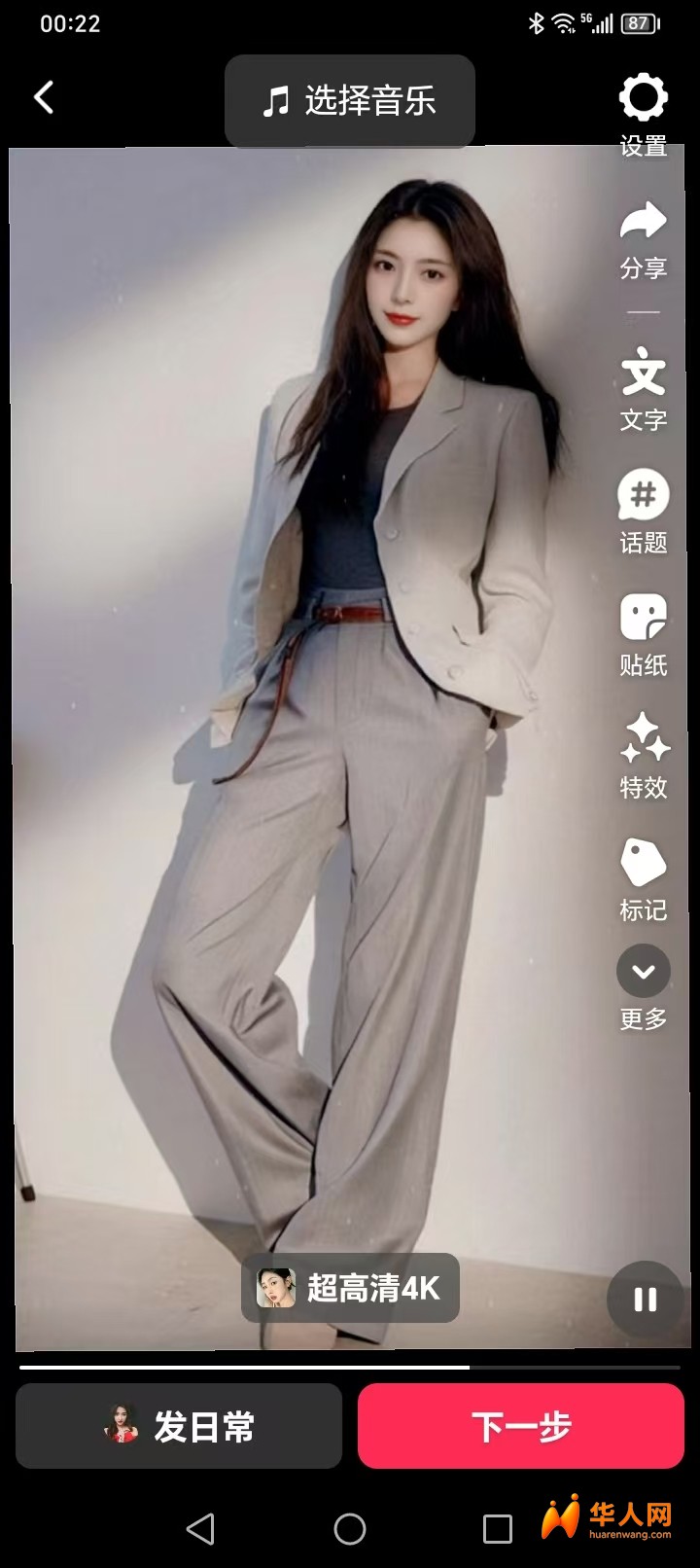Expand 更多 to show more tools
This screenshot has width=700, height=1568.
(644, 972)
